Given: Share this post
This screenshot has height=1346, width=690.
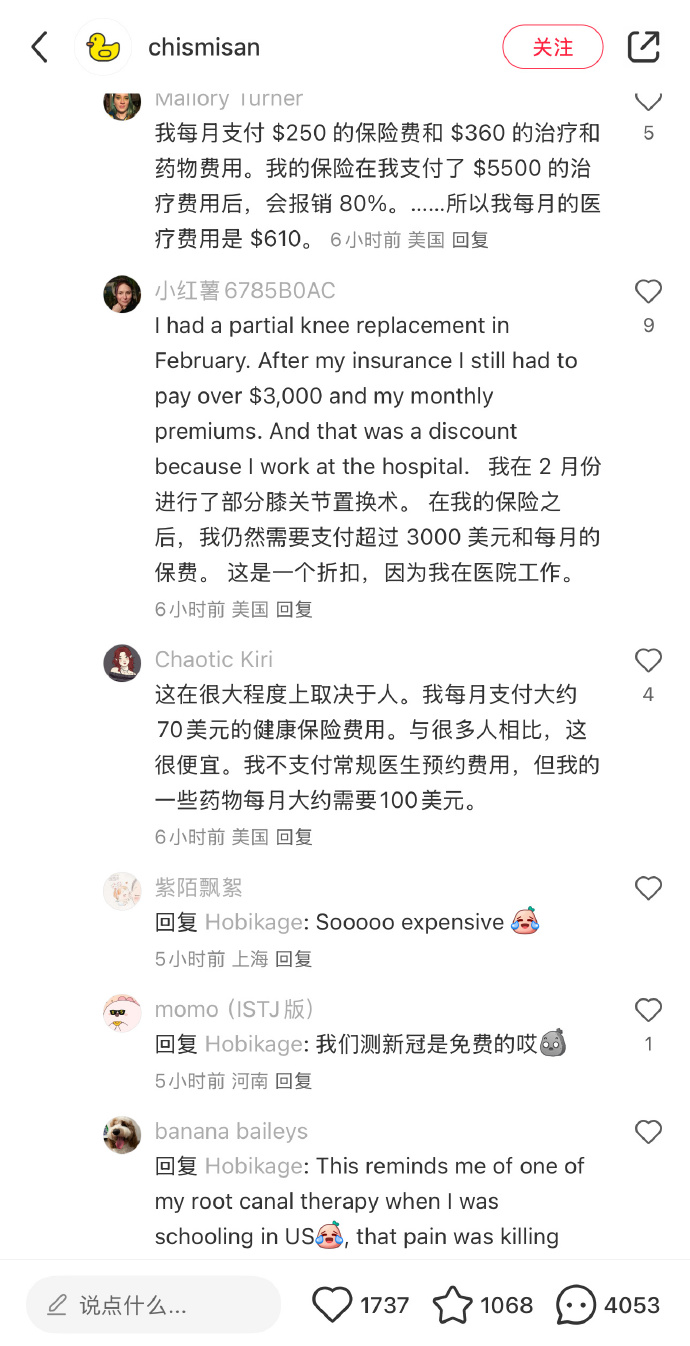Looking at the screenshot, I should 643,47.
